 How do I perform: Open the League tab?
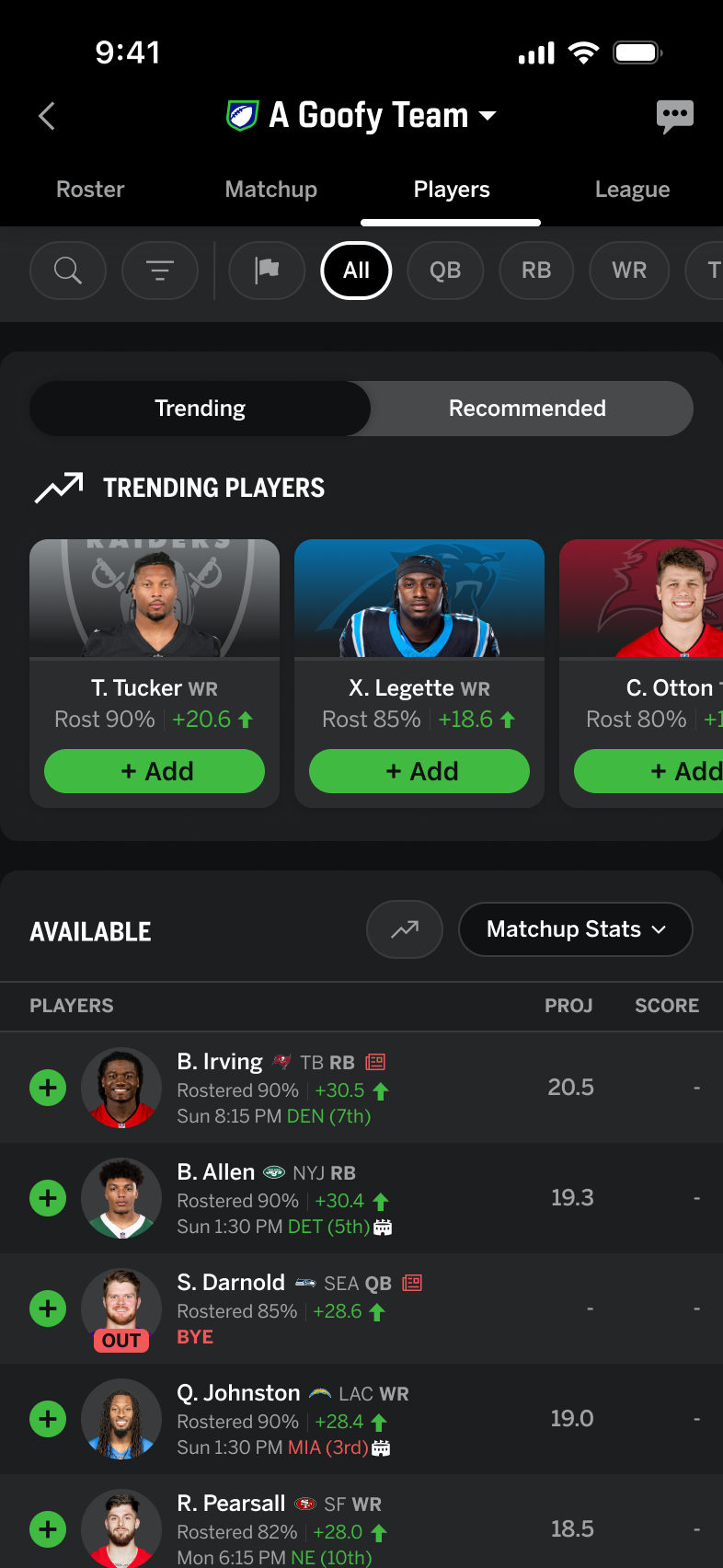click(632, 190)
